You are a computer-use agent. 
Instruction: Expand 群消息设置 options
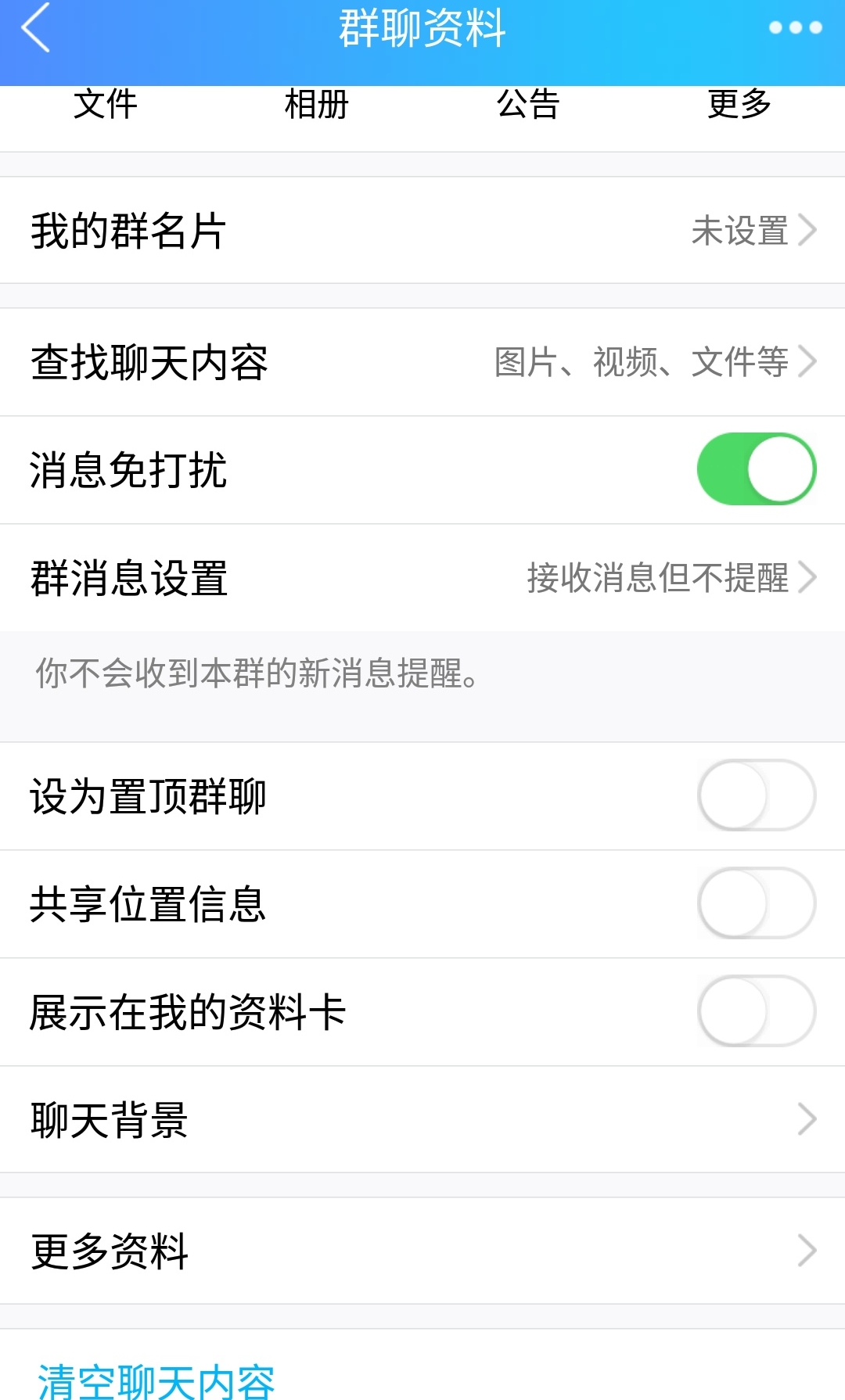422,579
